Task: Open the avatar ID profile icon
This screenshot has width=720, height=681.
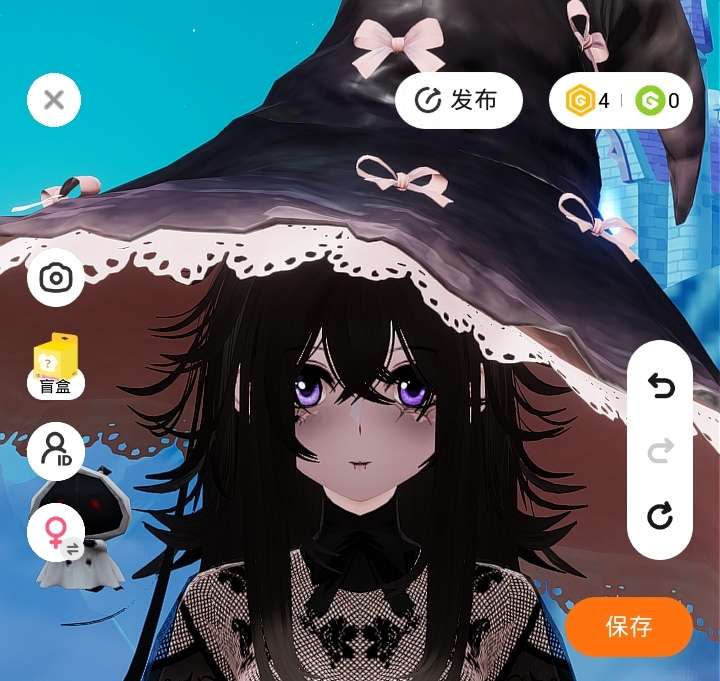Action: click(x=56, y=452)
